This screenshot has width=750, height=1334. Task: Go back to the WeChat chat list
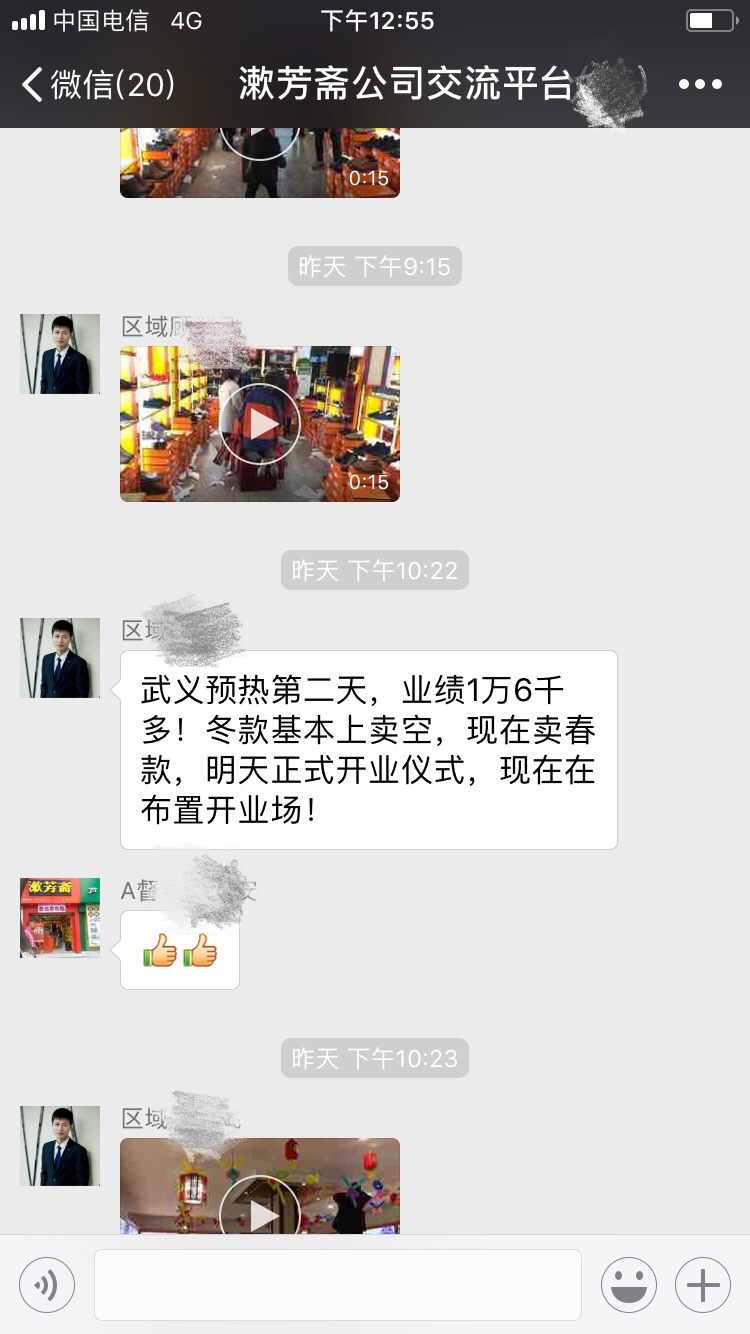tap(97, 84)
